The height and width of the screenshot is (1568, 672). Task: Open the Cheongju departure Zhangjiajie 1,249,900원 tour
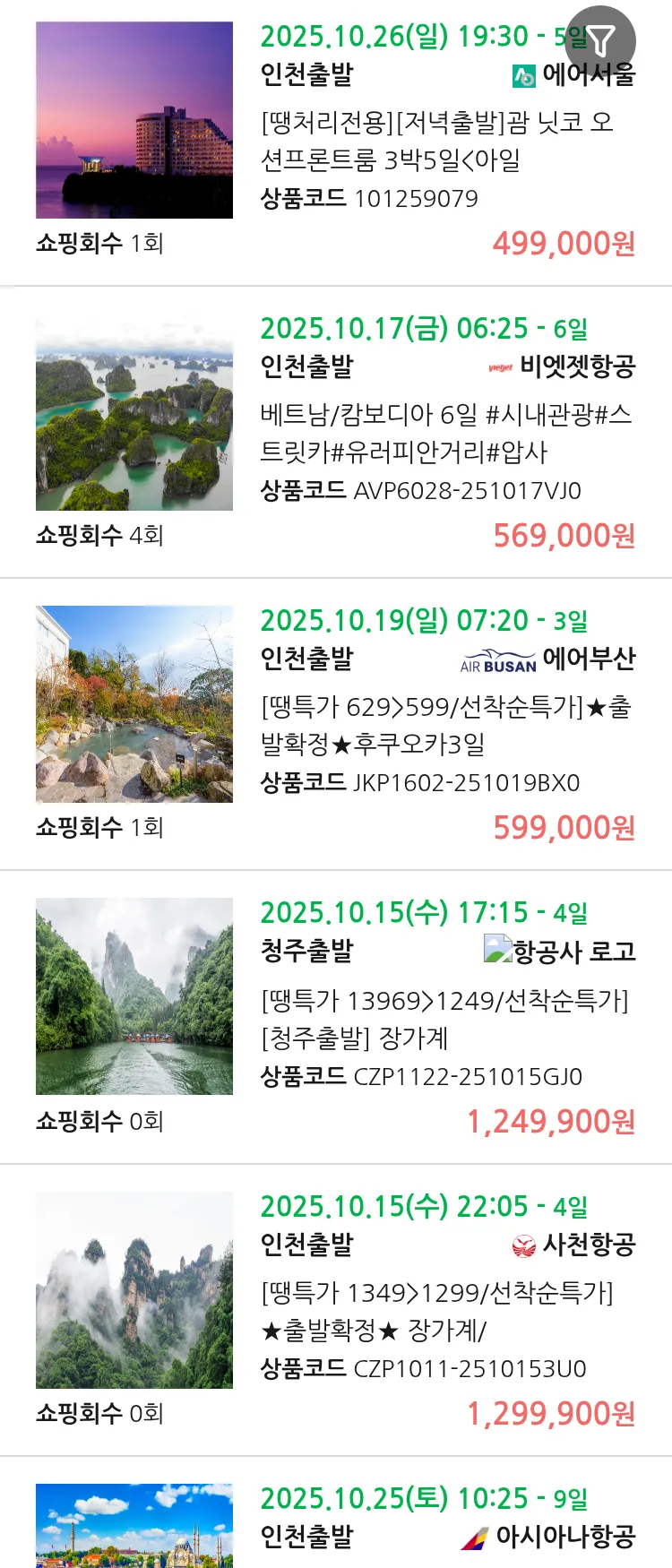pyautogui.click(x=444, y=1019)
